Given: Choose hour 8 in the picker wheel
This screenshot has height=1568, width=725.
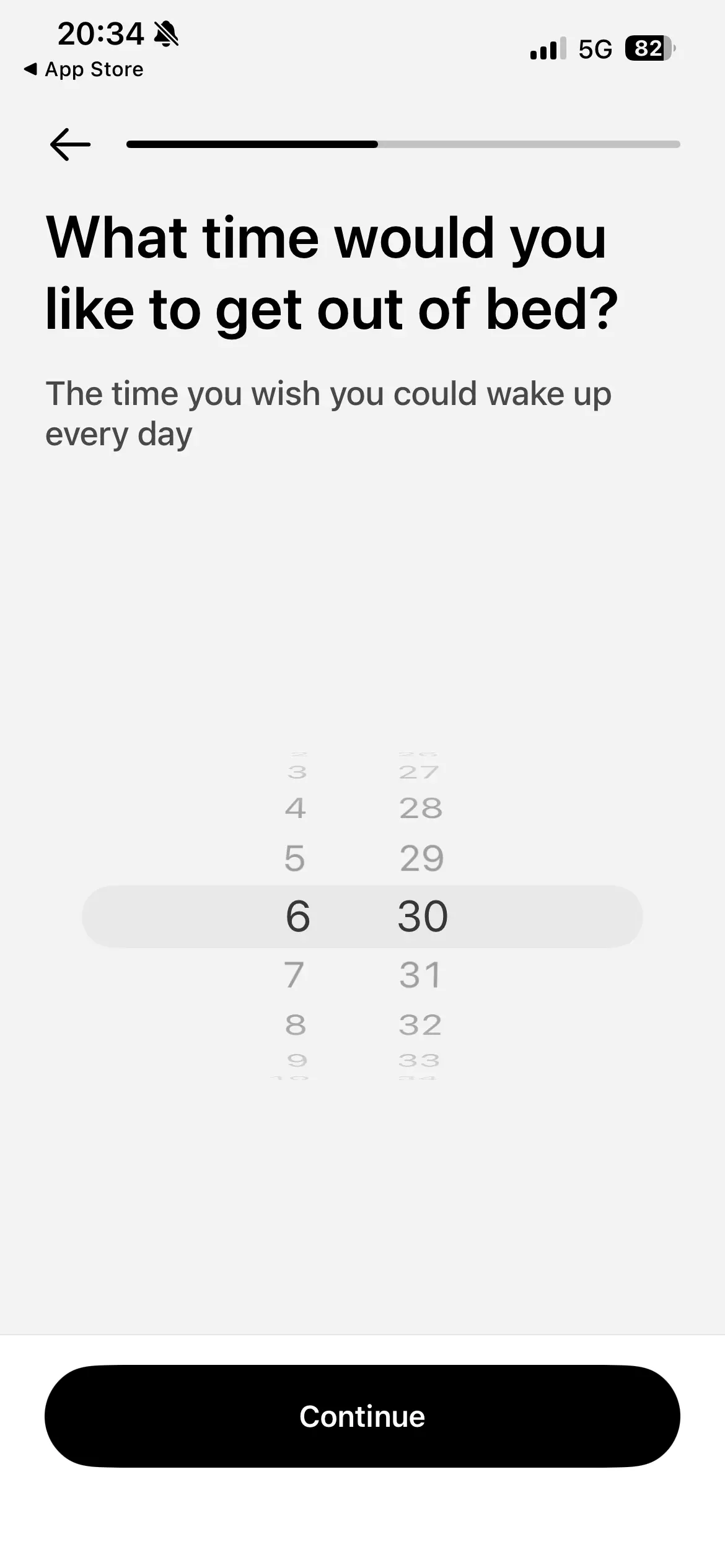Looking at the screenshot, I should pos(296,1025).
